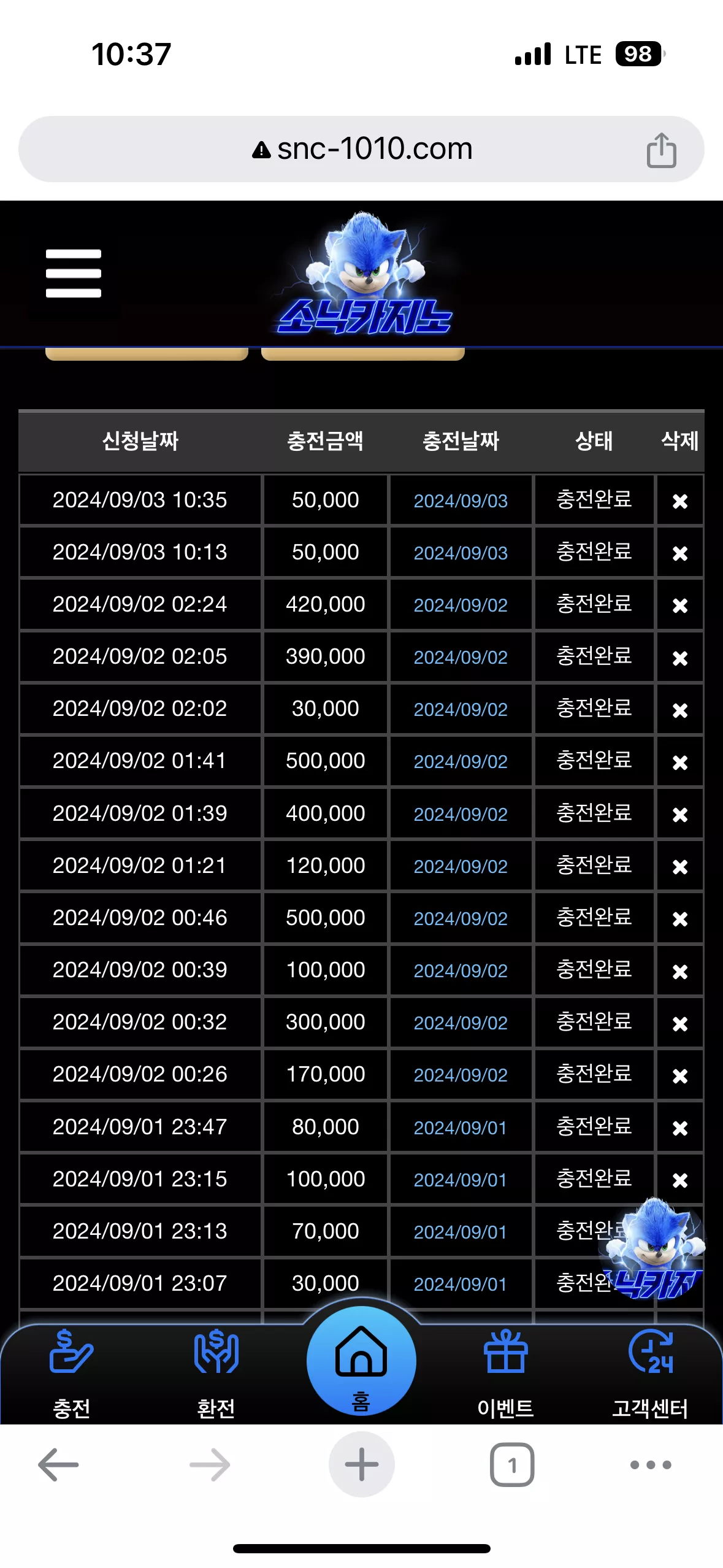723x1568 pixels.
Task: Tap the snc-1010.com address bar
Action: 361,149
